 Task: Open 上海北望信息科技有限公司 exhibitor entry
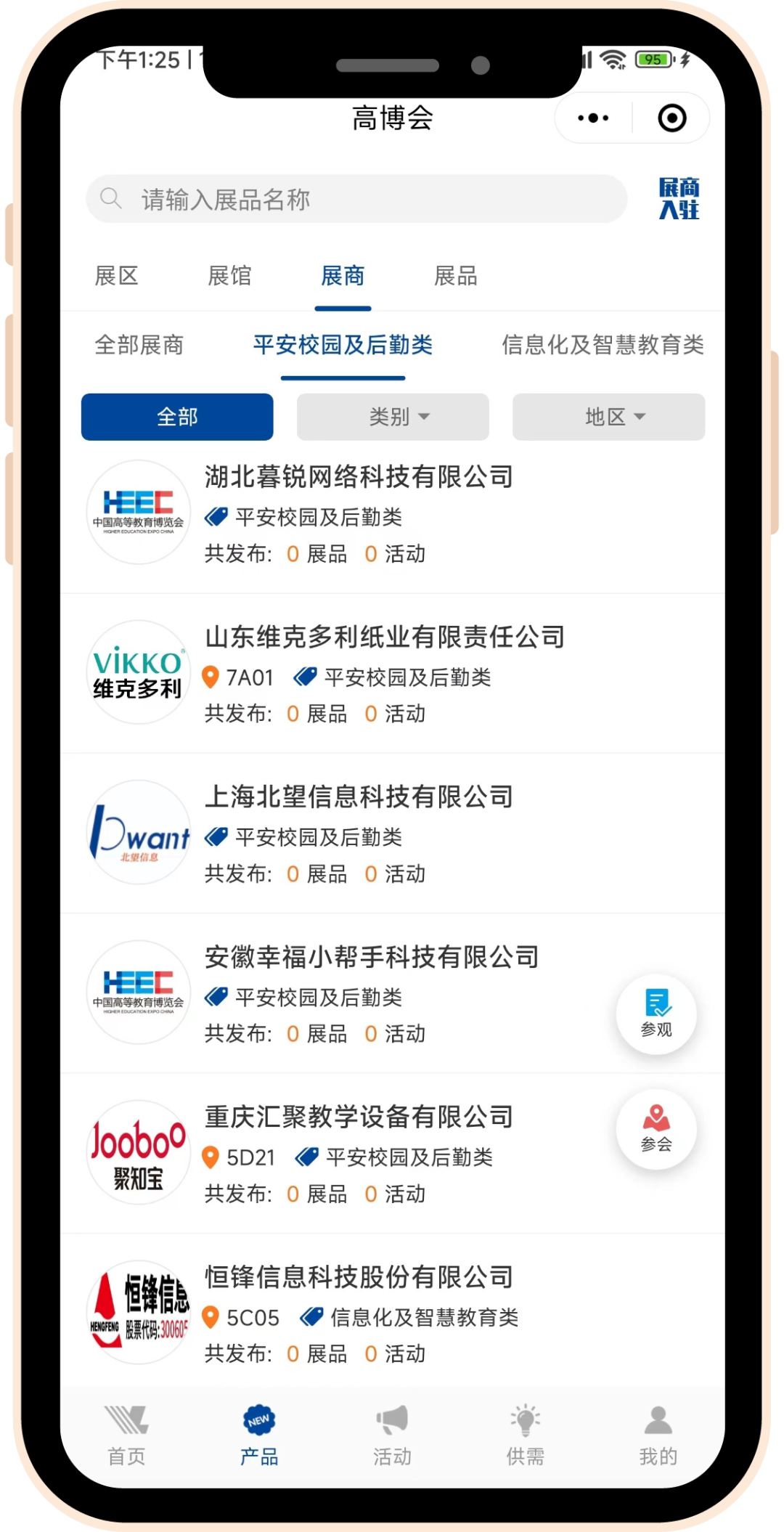(359, 796)
